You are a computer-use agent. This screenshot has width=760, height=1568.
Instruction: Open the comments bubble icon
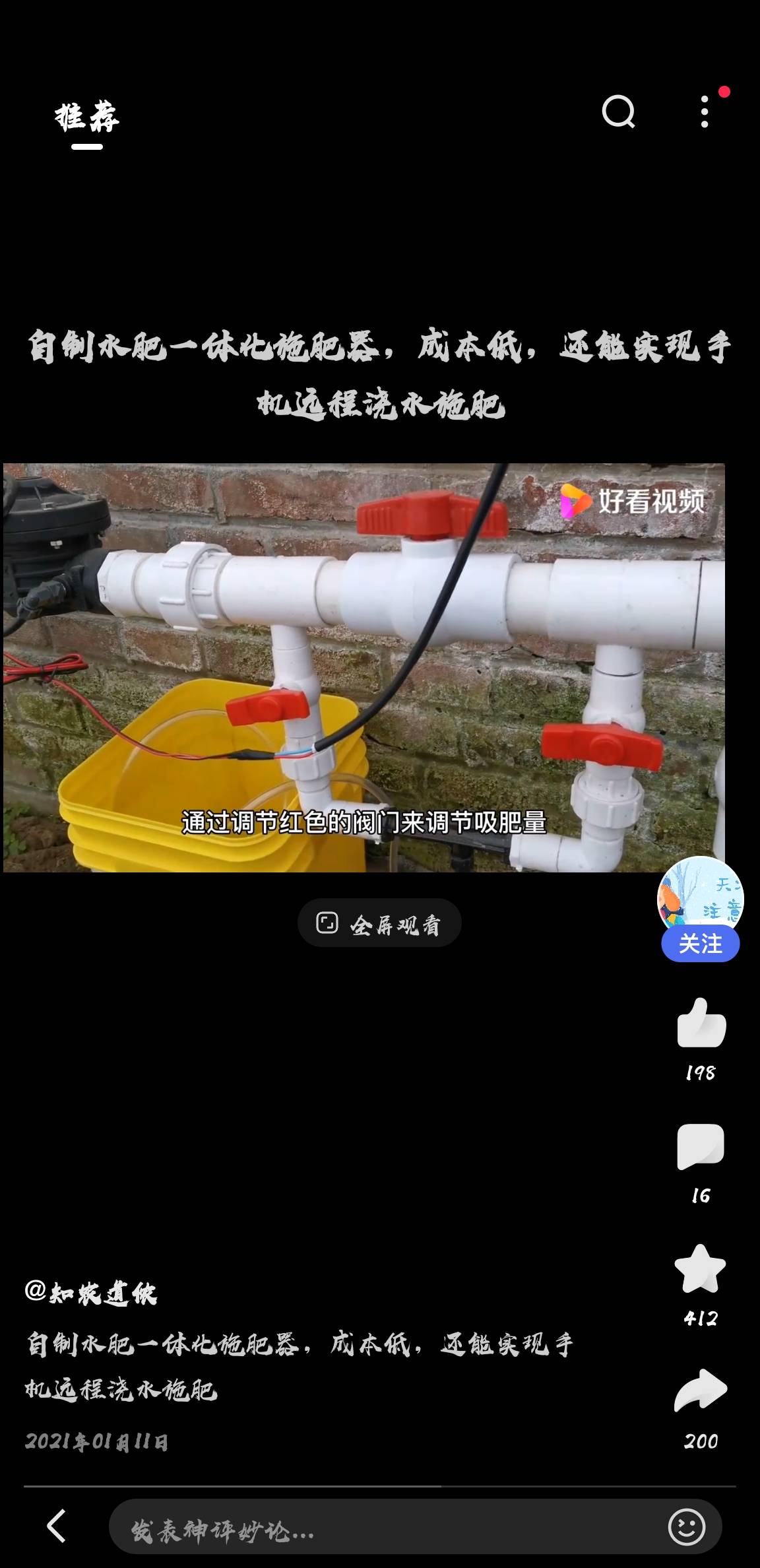pyautogui.click(x=701, y=1146)
